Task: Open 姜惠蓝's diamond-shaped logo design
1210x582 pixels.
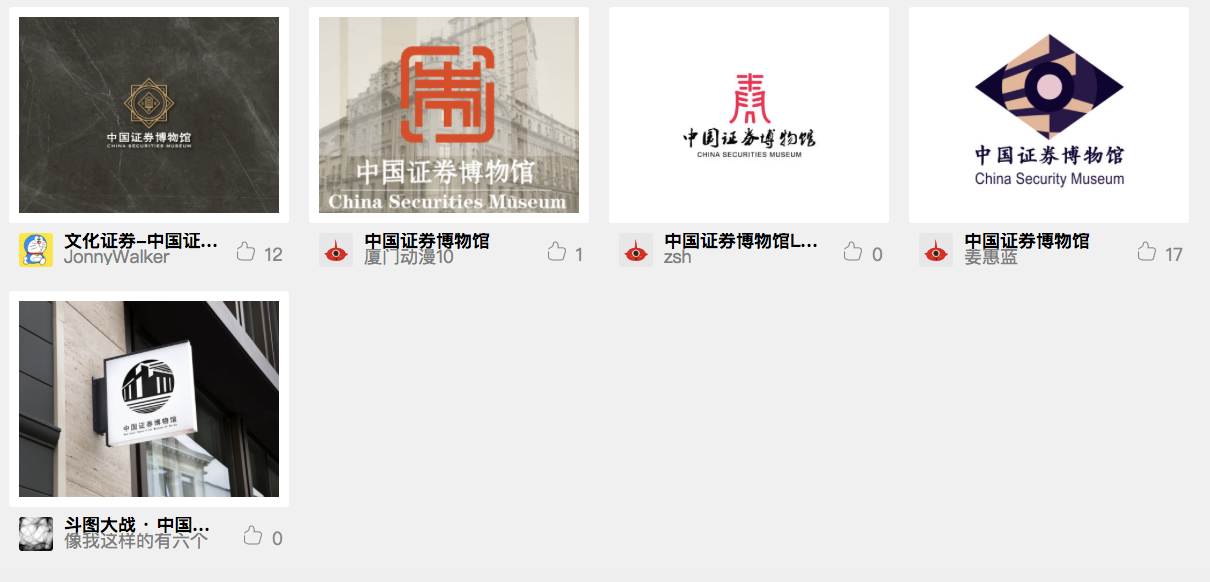Action: point(1049,115)
